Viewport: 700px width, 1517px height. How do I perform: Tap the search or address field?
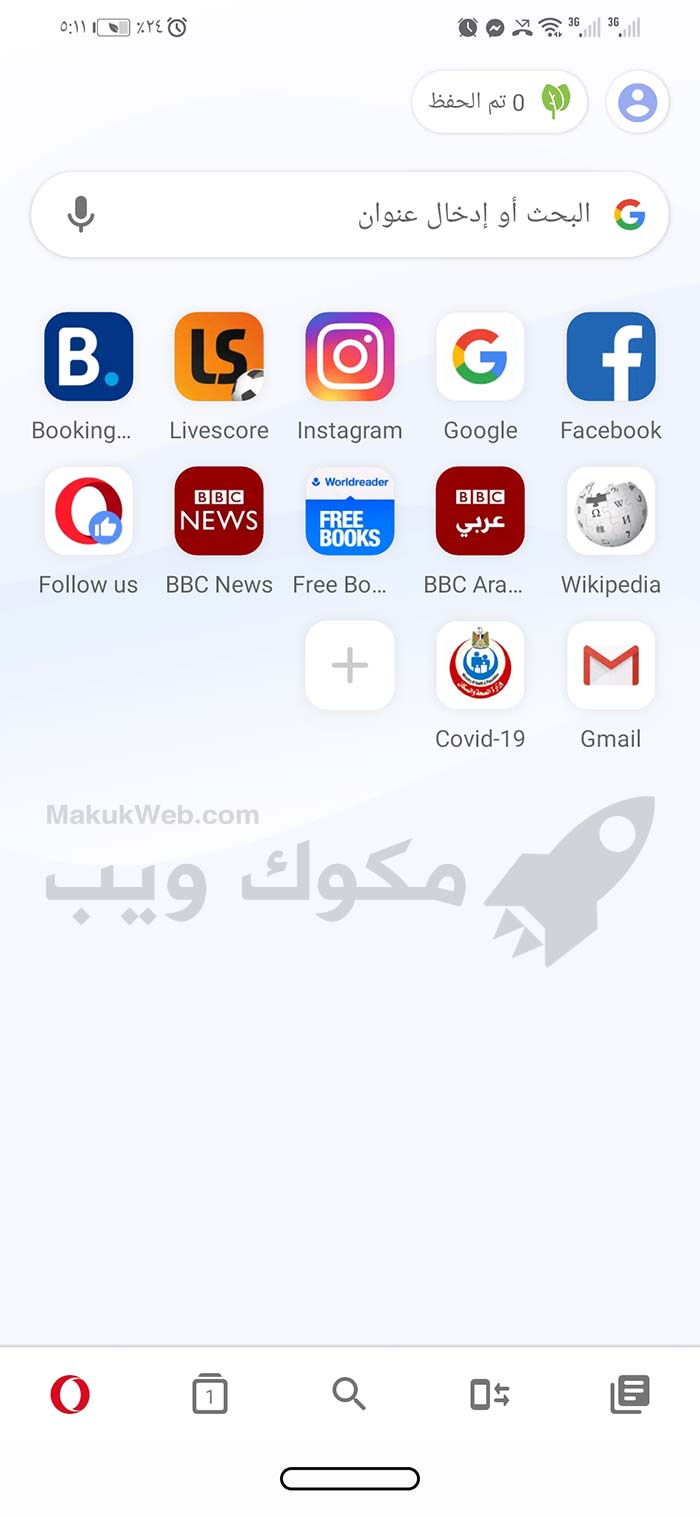(x=400, y=214)
